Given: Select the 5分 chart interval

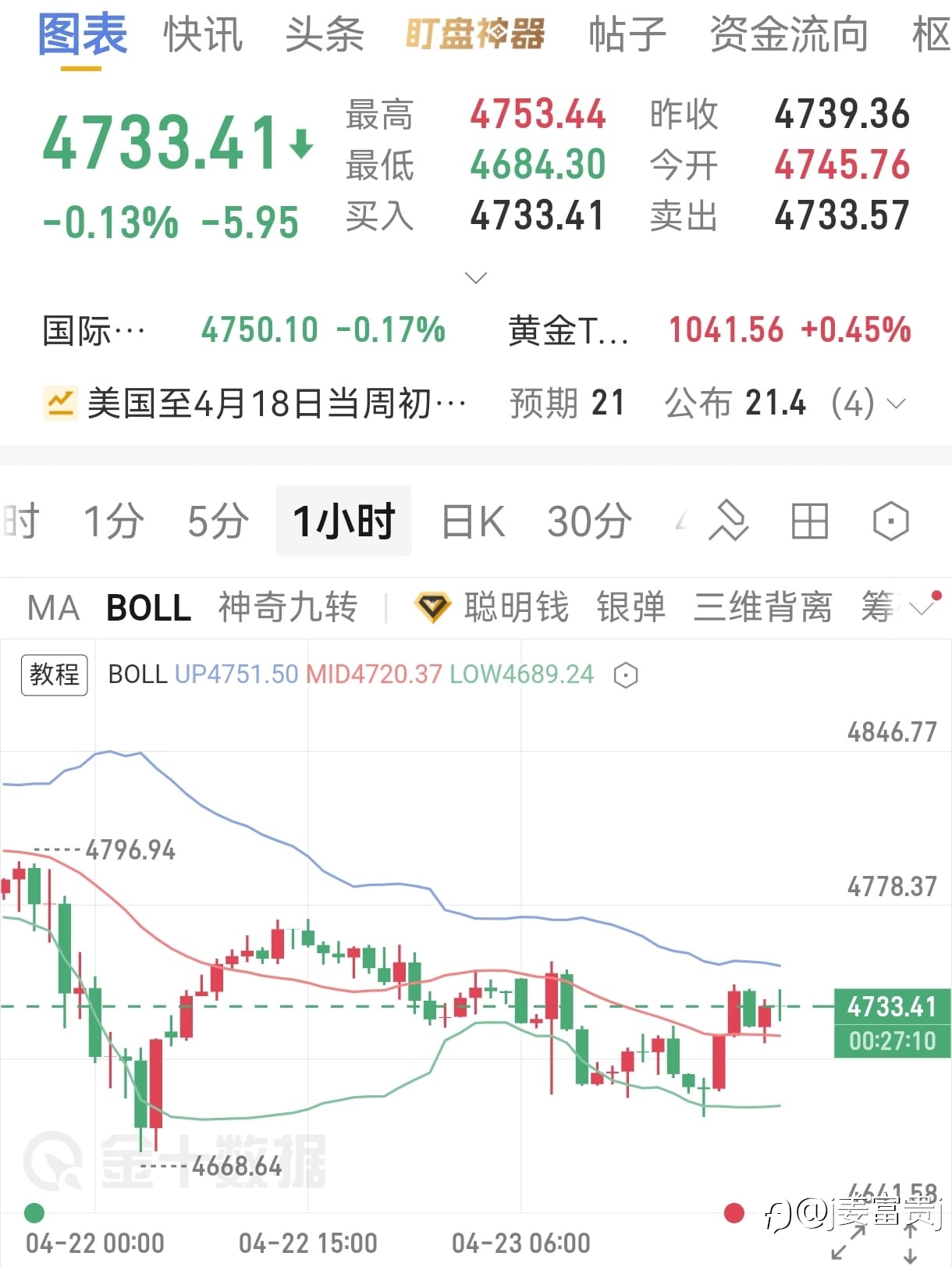Looking at the screenshot, I should [x=218, y=521].
